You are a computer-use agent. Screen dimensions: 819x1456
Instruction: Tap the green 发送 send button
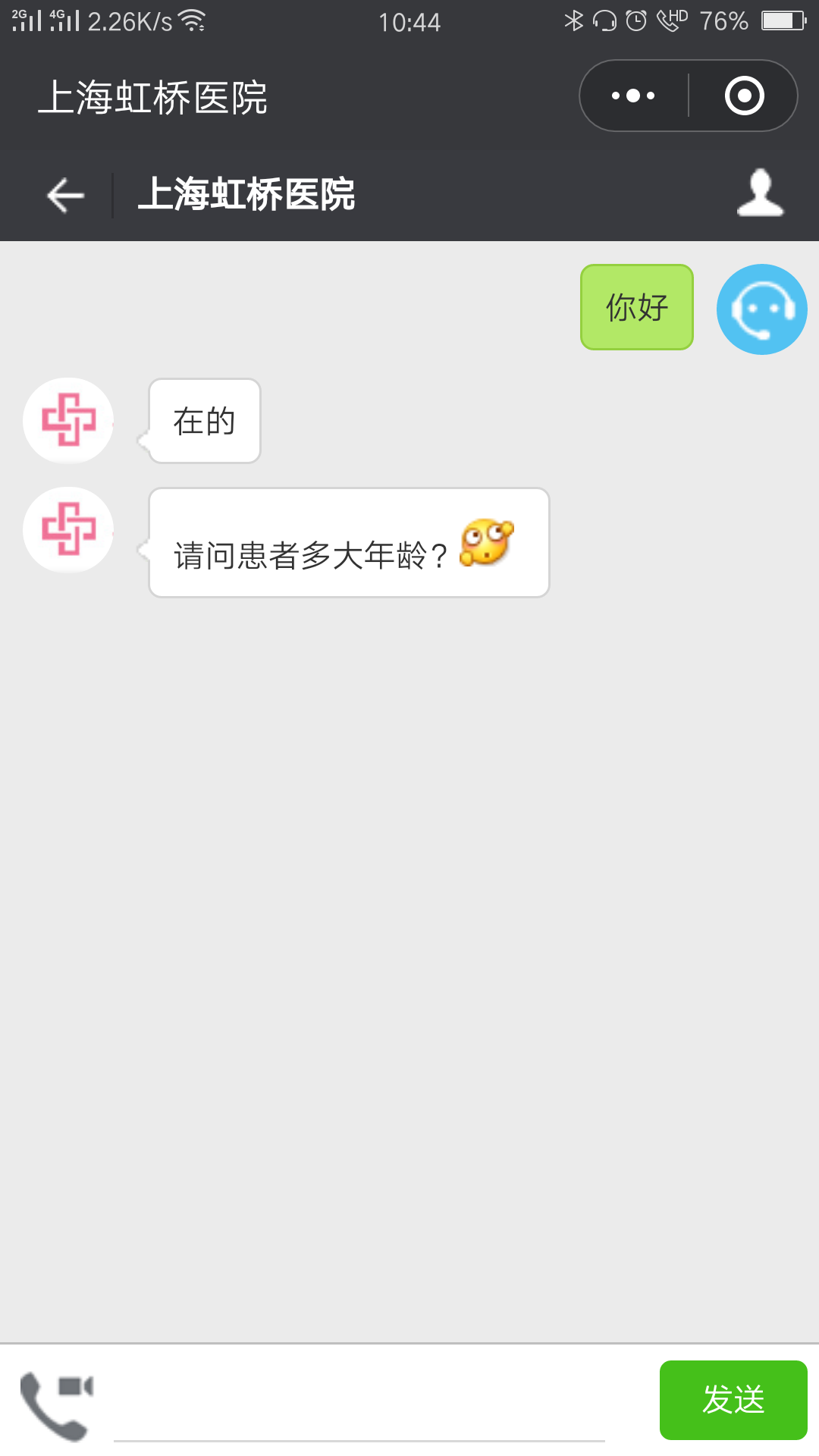click(x=733, y=1400)
